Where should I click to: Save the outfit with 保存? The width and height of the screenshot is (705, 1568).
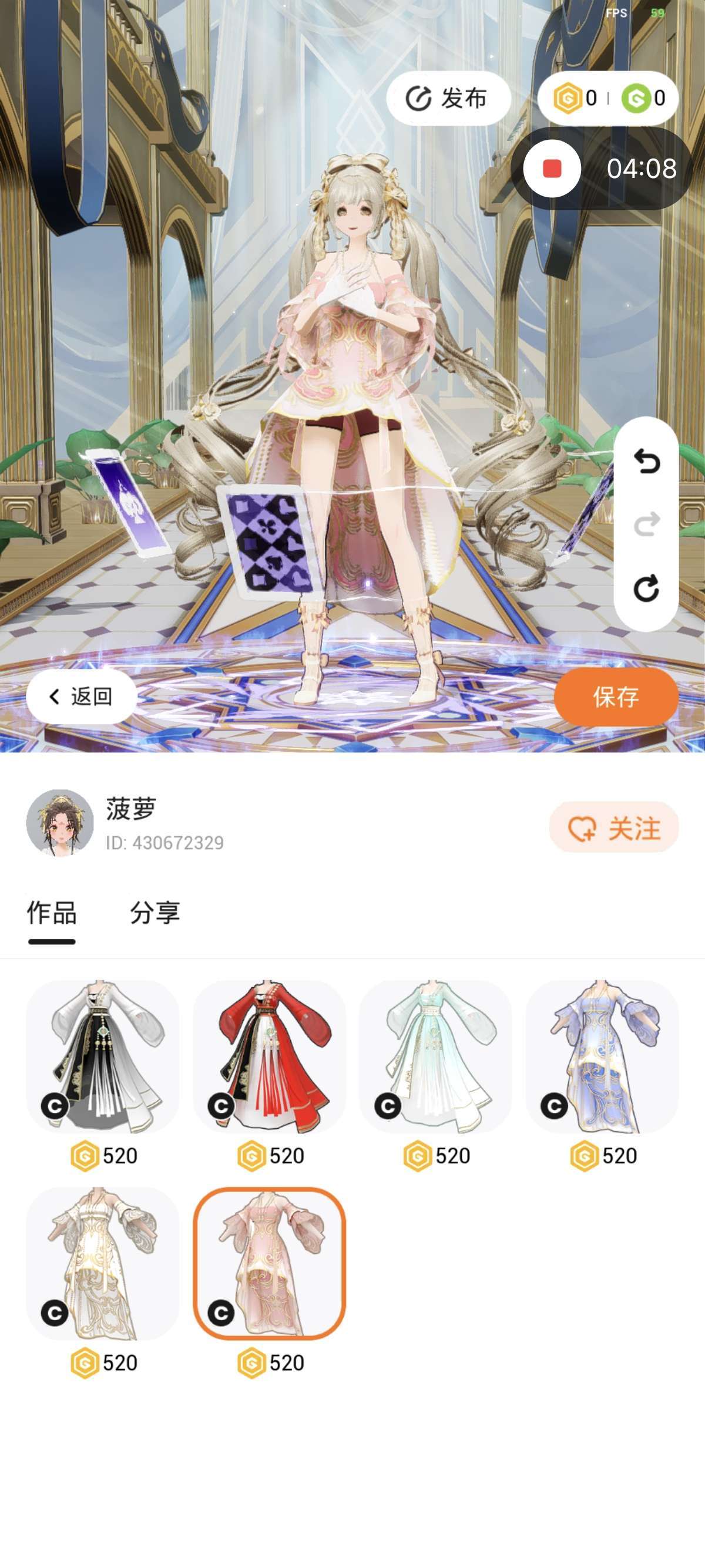coord(616,696)
